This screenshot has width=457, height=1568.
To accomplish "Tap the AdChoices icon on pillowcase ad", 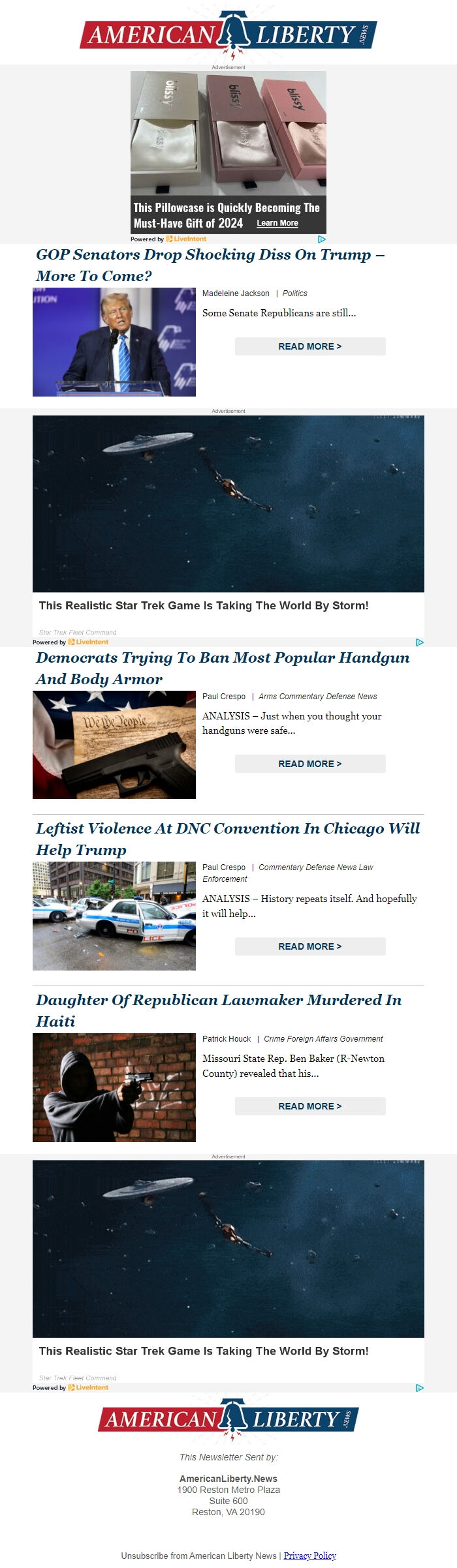I will click(321, 239).
